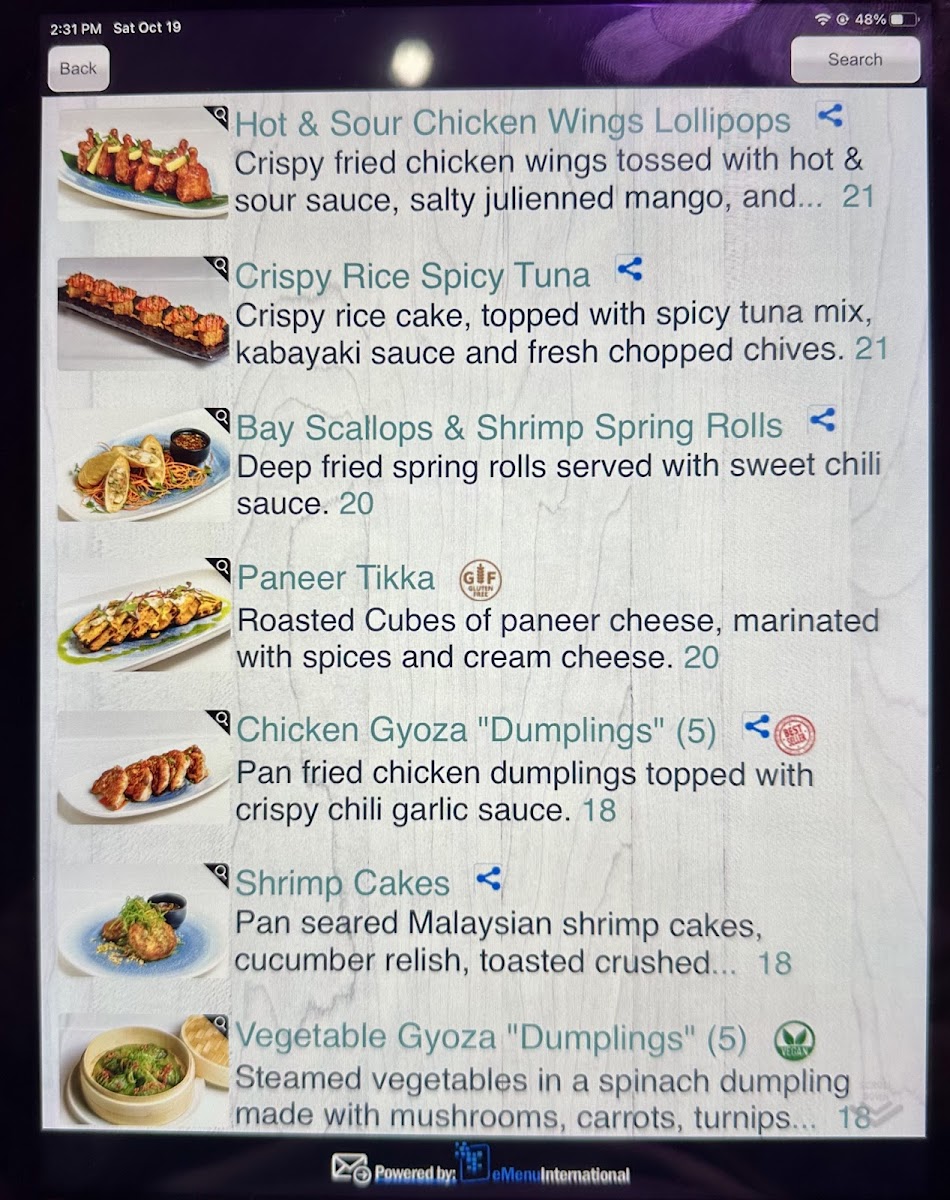Open Hot & Sour Chicken Wings Lollipops details

[x=512, y=123]
